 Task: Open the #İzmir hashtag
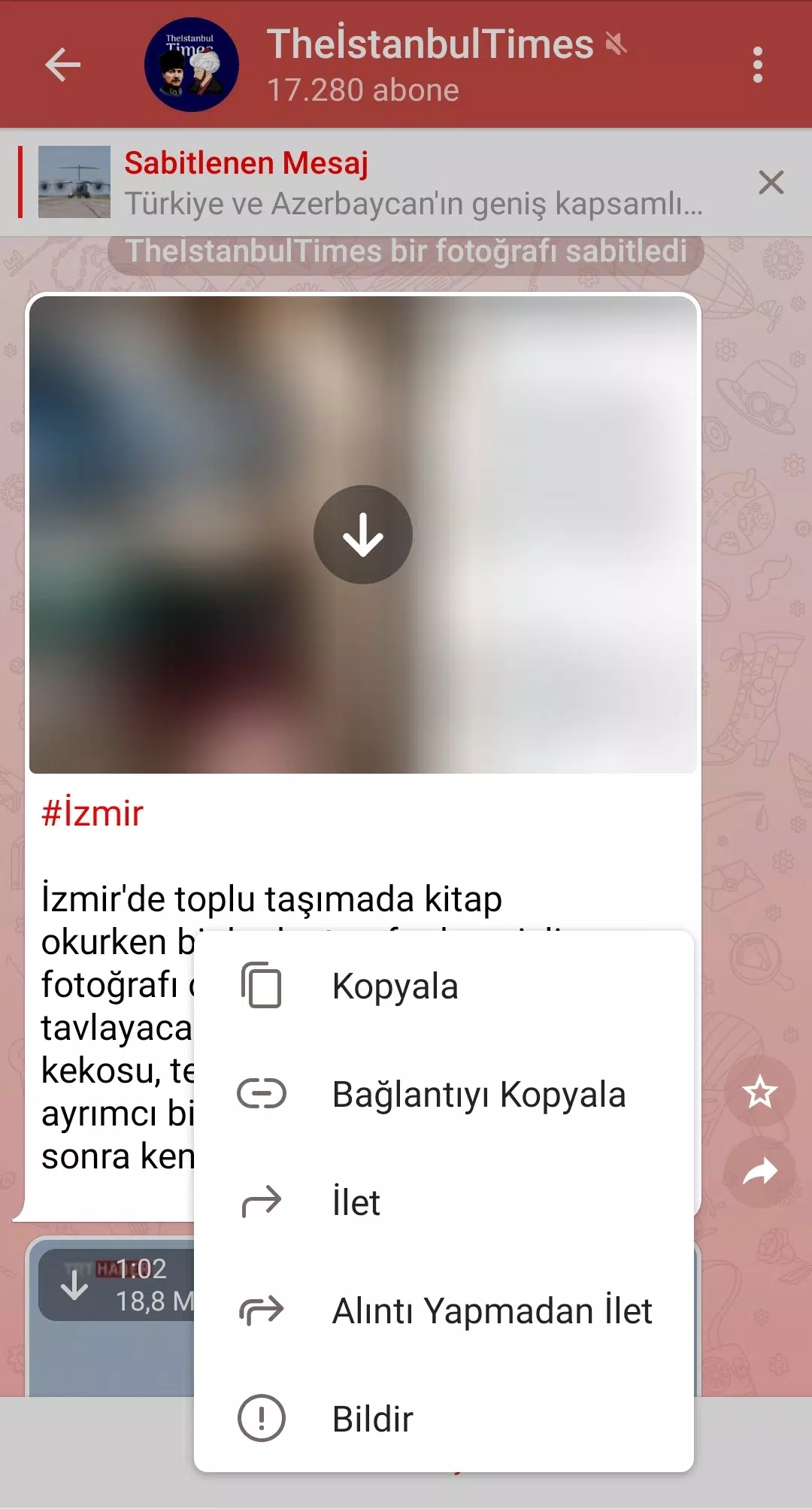click(x=92, y=814)
